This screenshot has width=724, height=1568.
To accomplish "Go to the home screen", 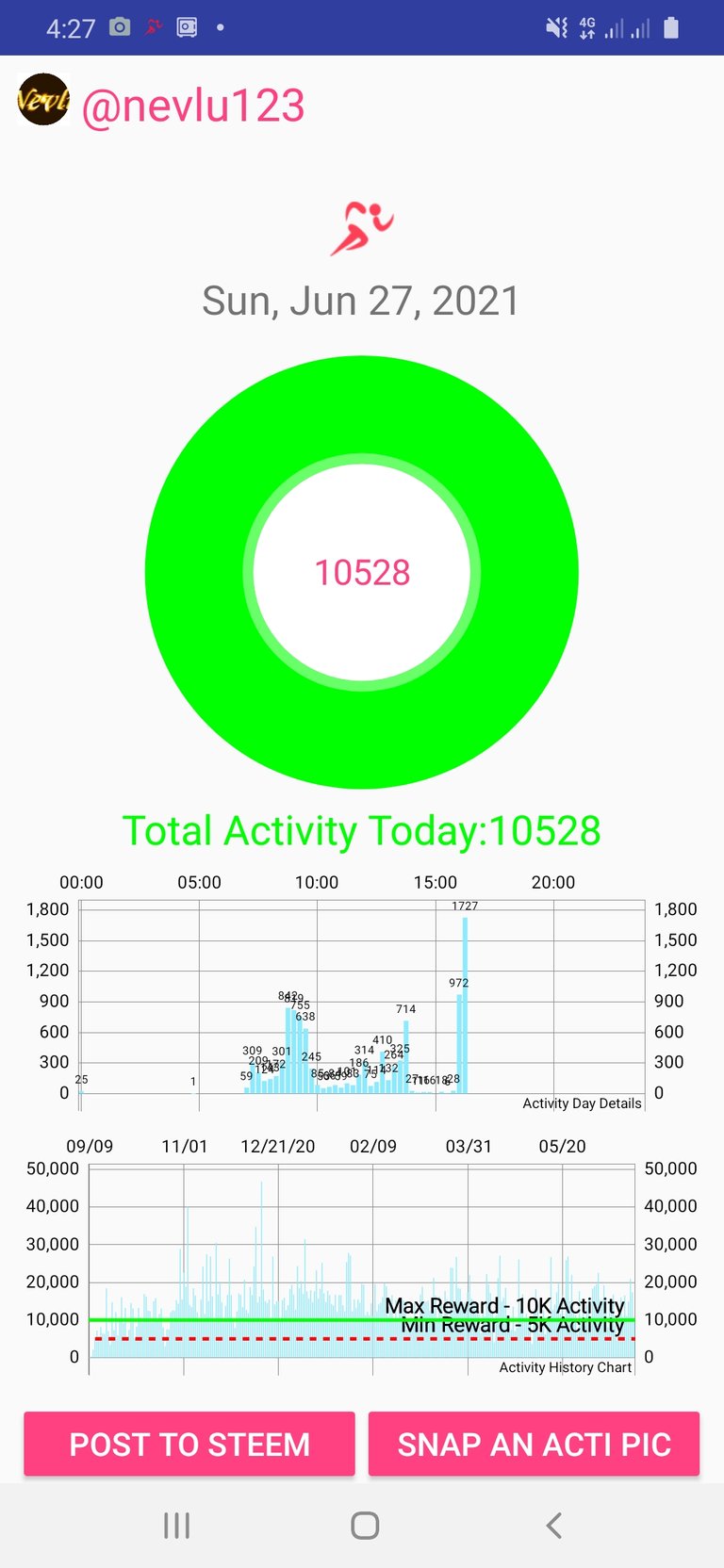I will [x=365, y=1526].
